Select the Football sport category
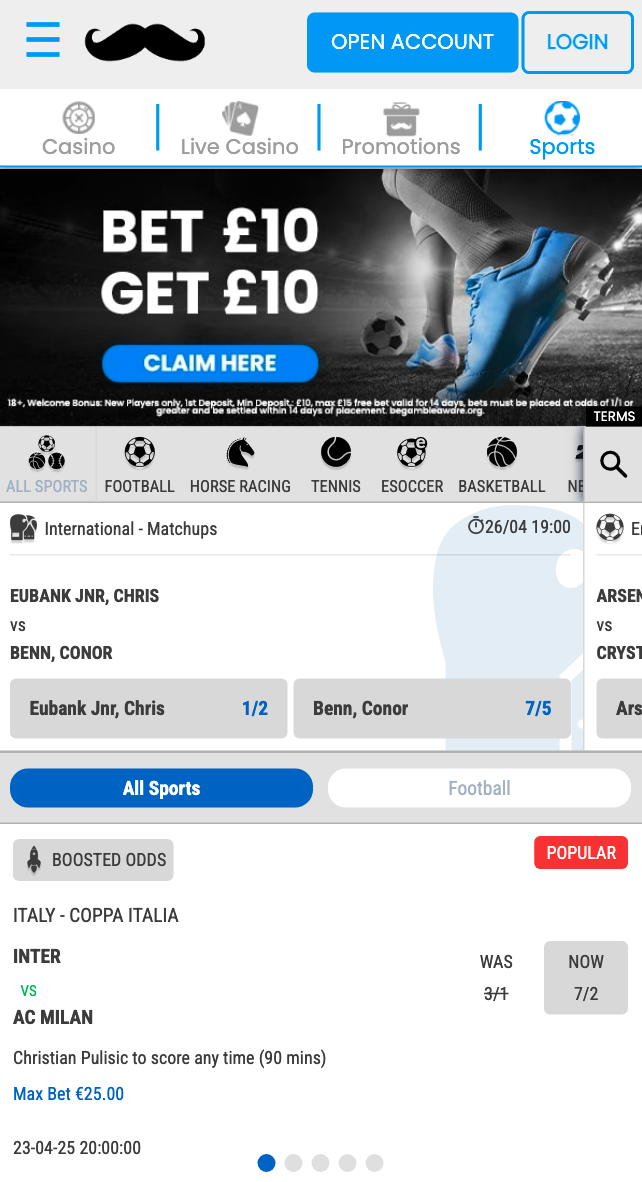642x1182 pixels. pyautogui.click(x=139, y=466)
